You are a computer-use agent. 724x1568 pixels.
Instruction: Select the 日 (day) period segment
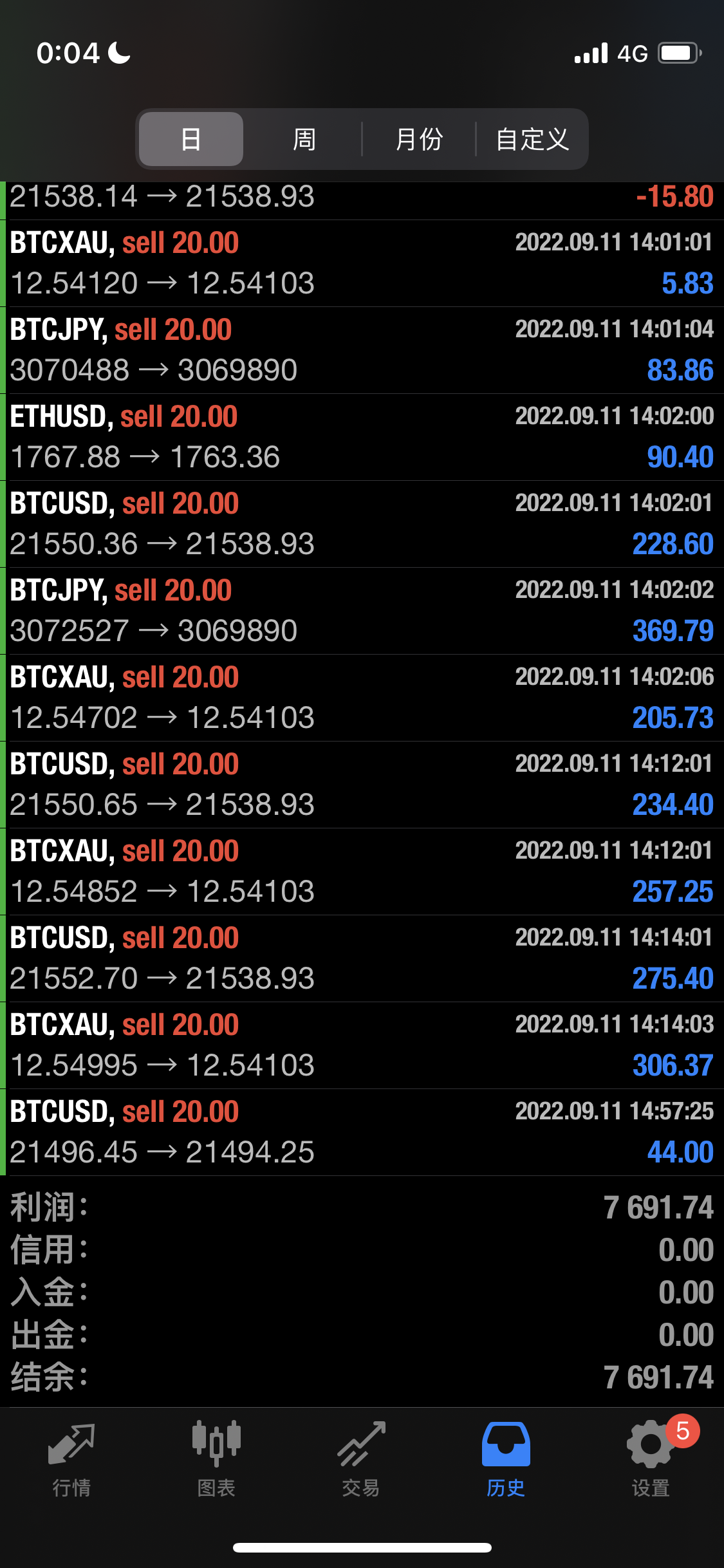tap(191, 139)
